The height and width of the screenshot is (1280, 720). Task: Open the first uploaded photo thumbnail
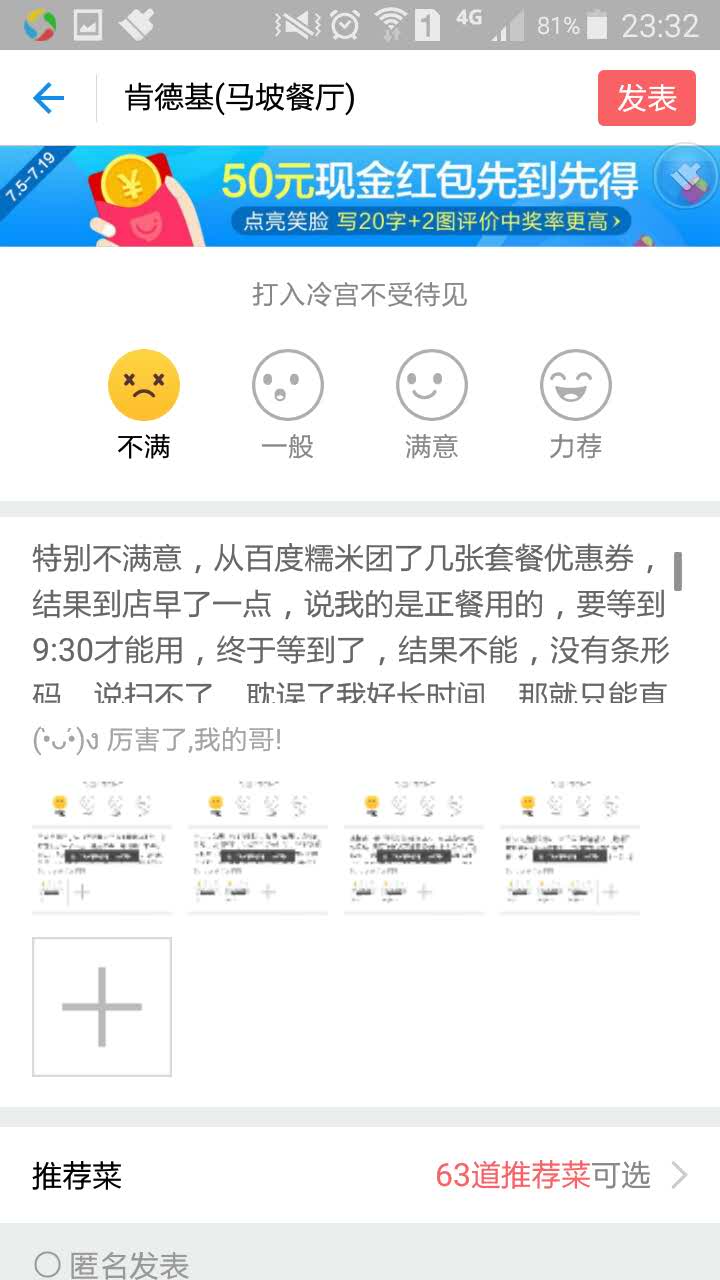[x=102, y=846]
